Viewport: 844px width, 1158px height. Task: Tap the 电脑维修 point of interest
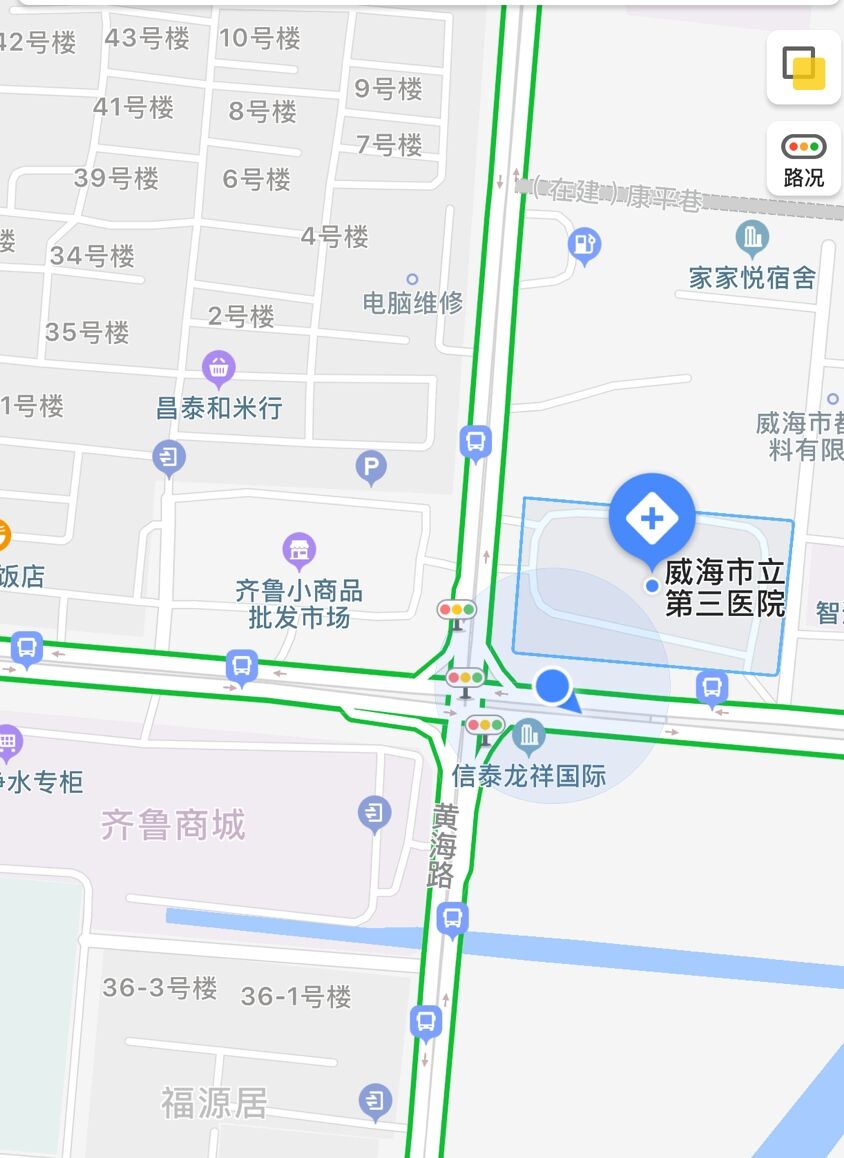click(412, 280)
